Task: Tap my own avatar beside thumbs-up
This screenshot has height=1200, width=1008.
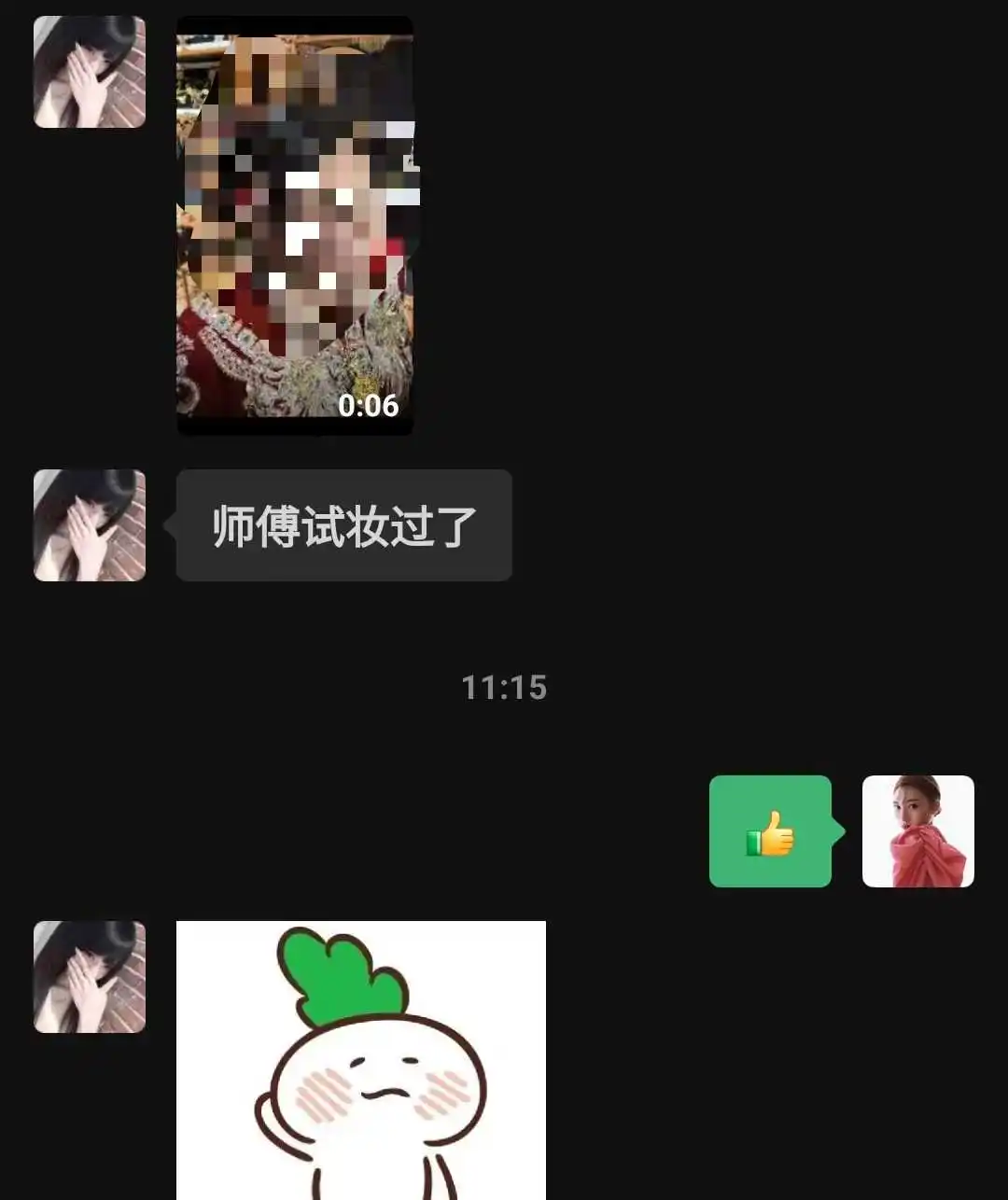Action: click(x=917, y=830)
